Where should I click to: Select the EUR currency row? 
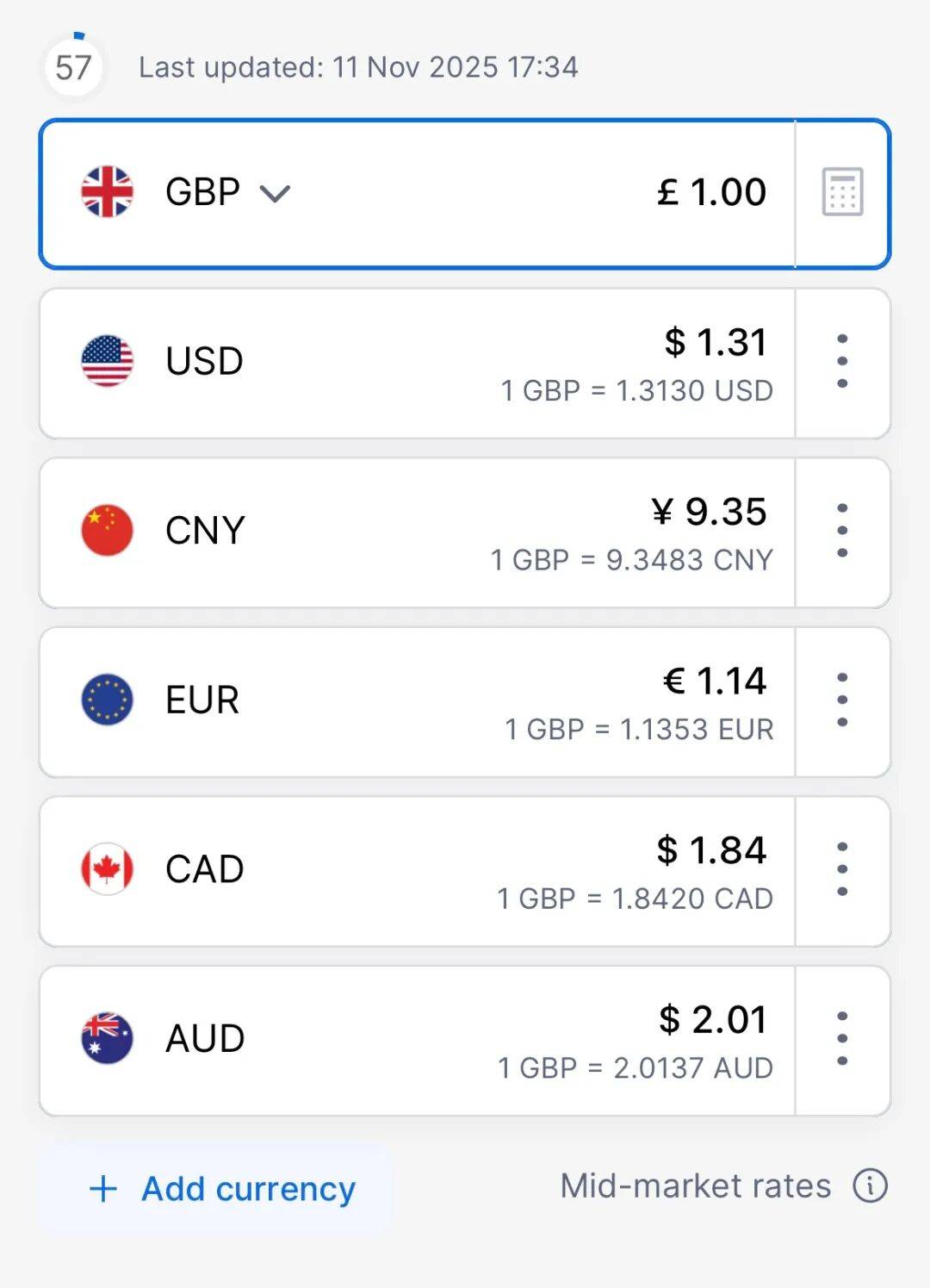pos(413,701)
